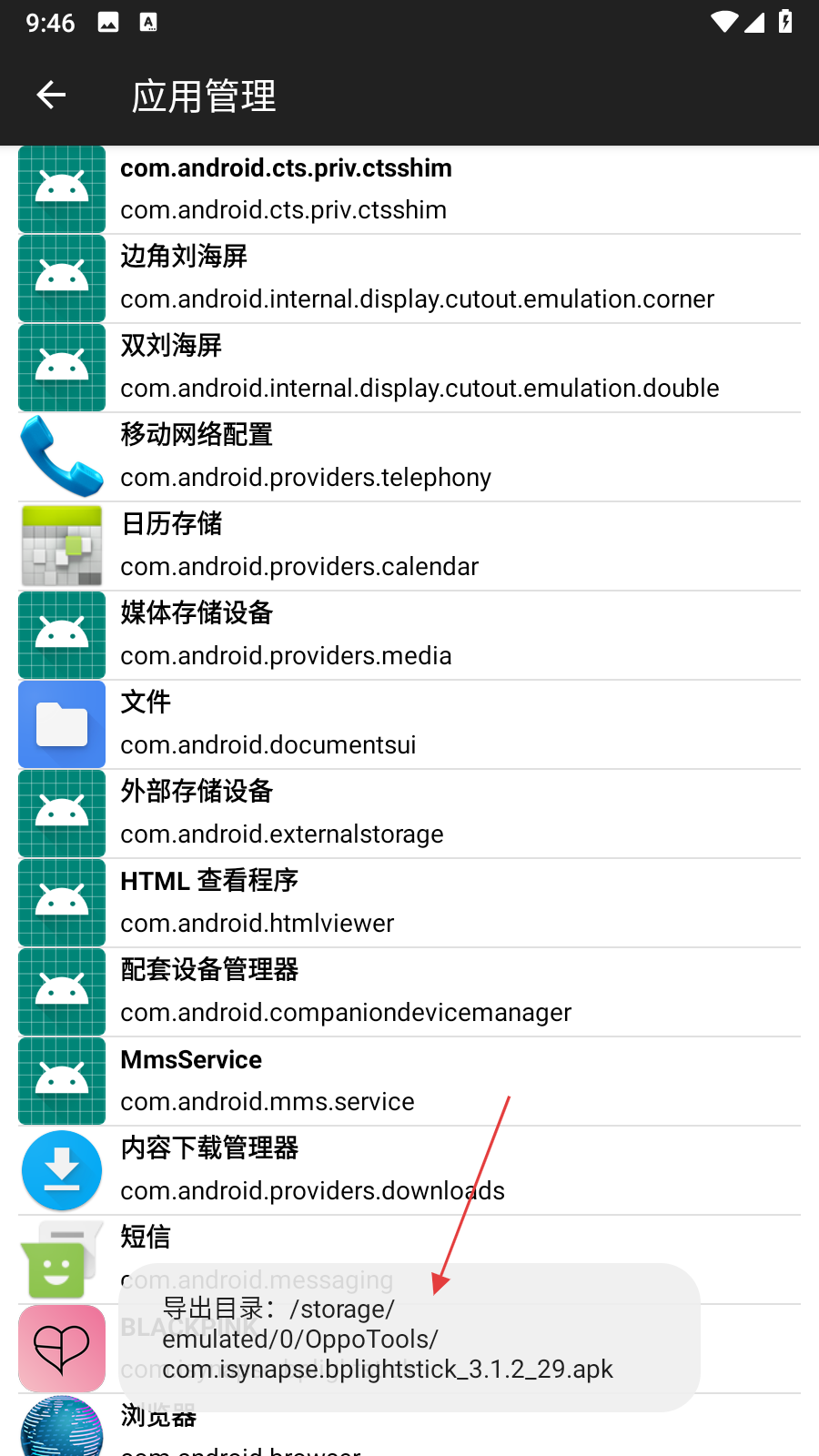Open 日历存储 calendar provider row
This screenshot has height=1456, width=819.
409,546
